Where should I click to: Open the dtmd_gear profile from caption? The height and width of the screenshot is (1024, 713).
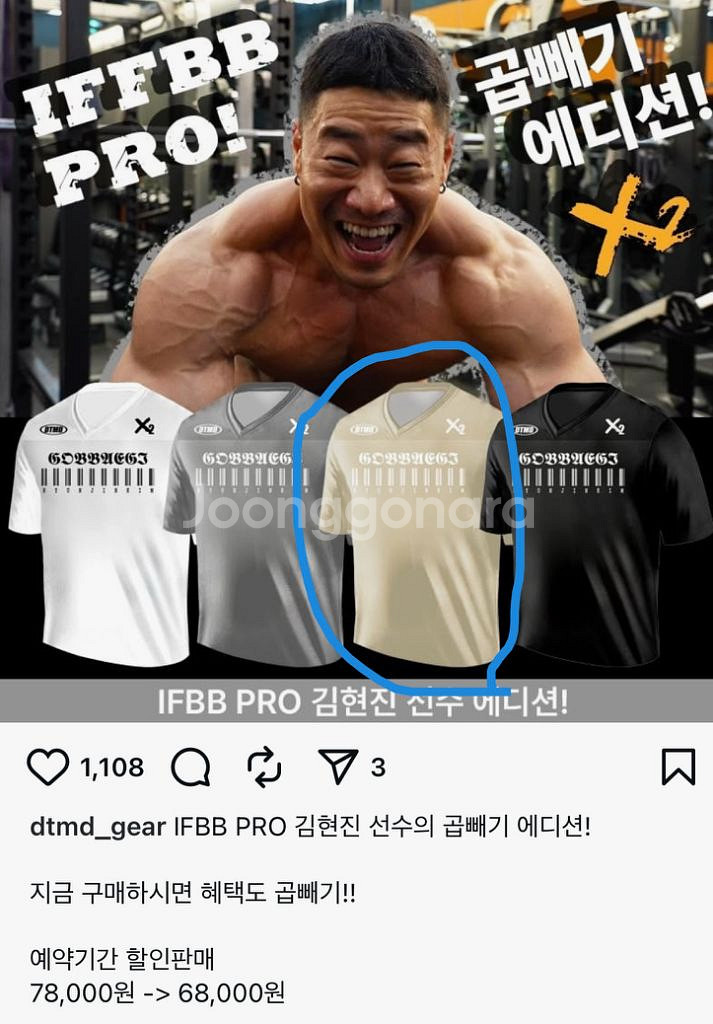[x=97, y=828]
